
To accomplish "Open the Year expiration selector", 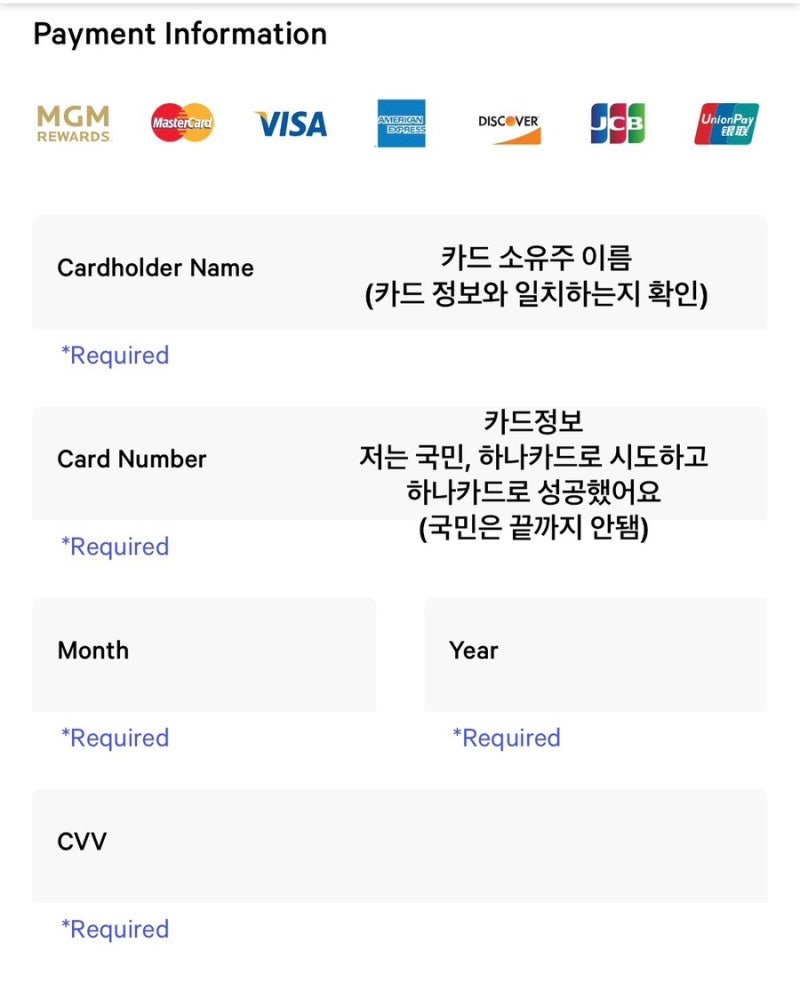I will [x=595, y=653].
